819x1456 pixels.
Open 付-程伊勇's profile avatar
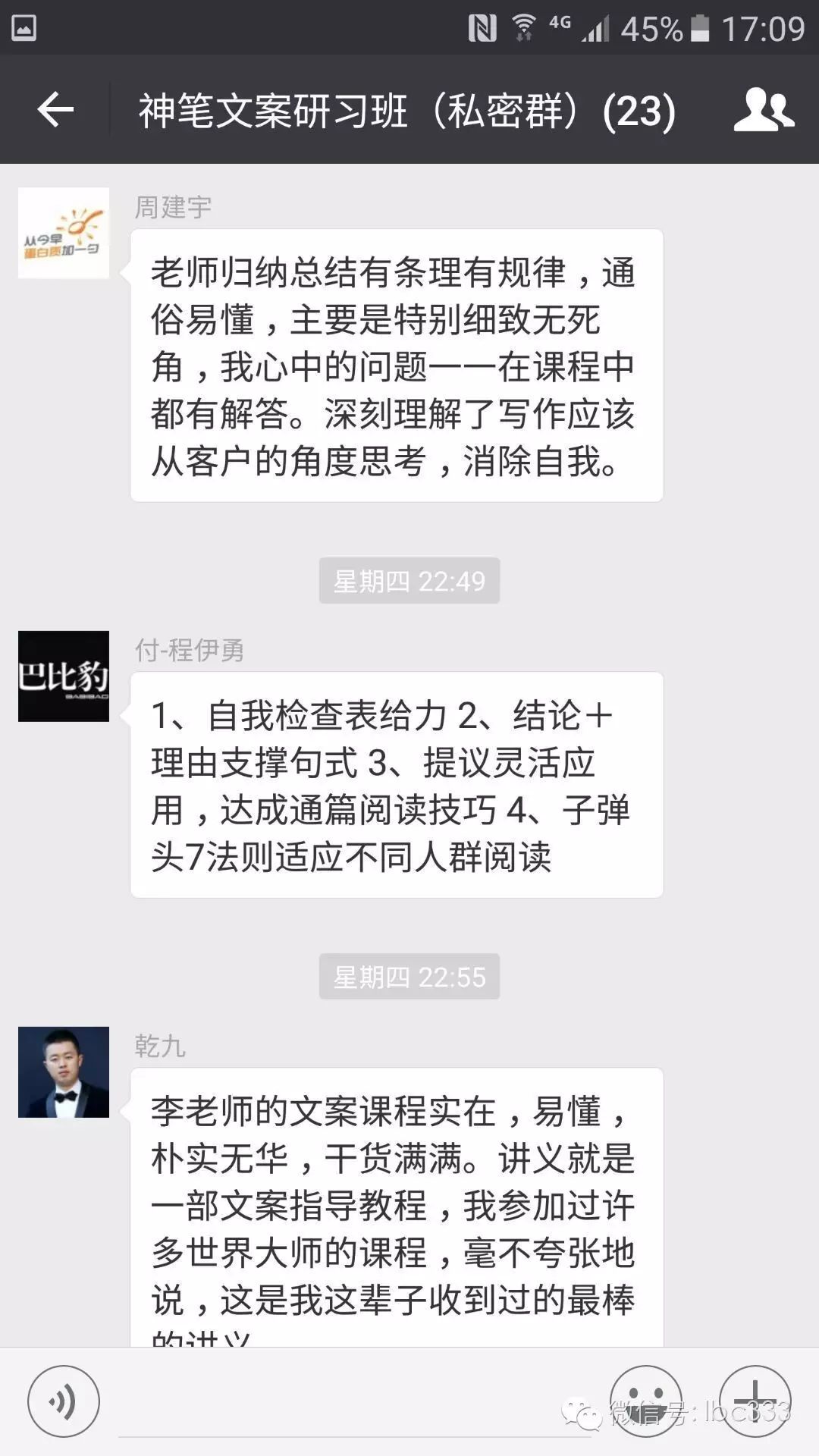pyautogui.click(x=64, y=676)
